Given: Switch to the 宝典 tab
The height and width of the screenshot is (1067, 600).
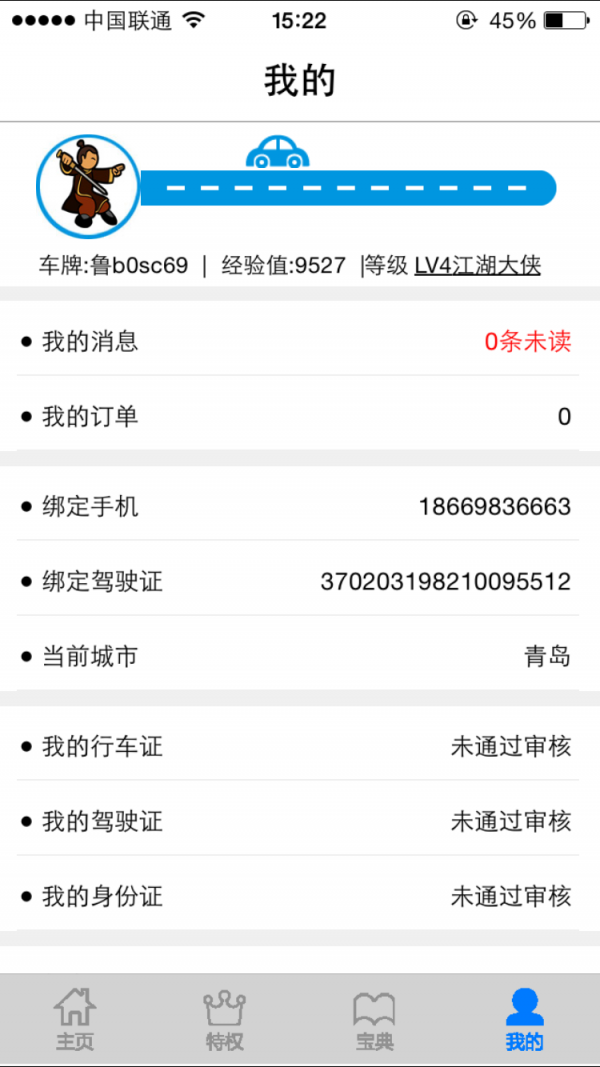Looking at the screenshot, I should pos(374,1020).
